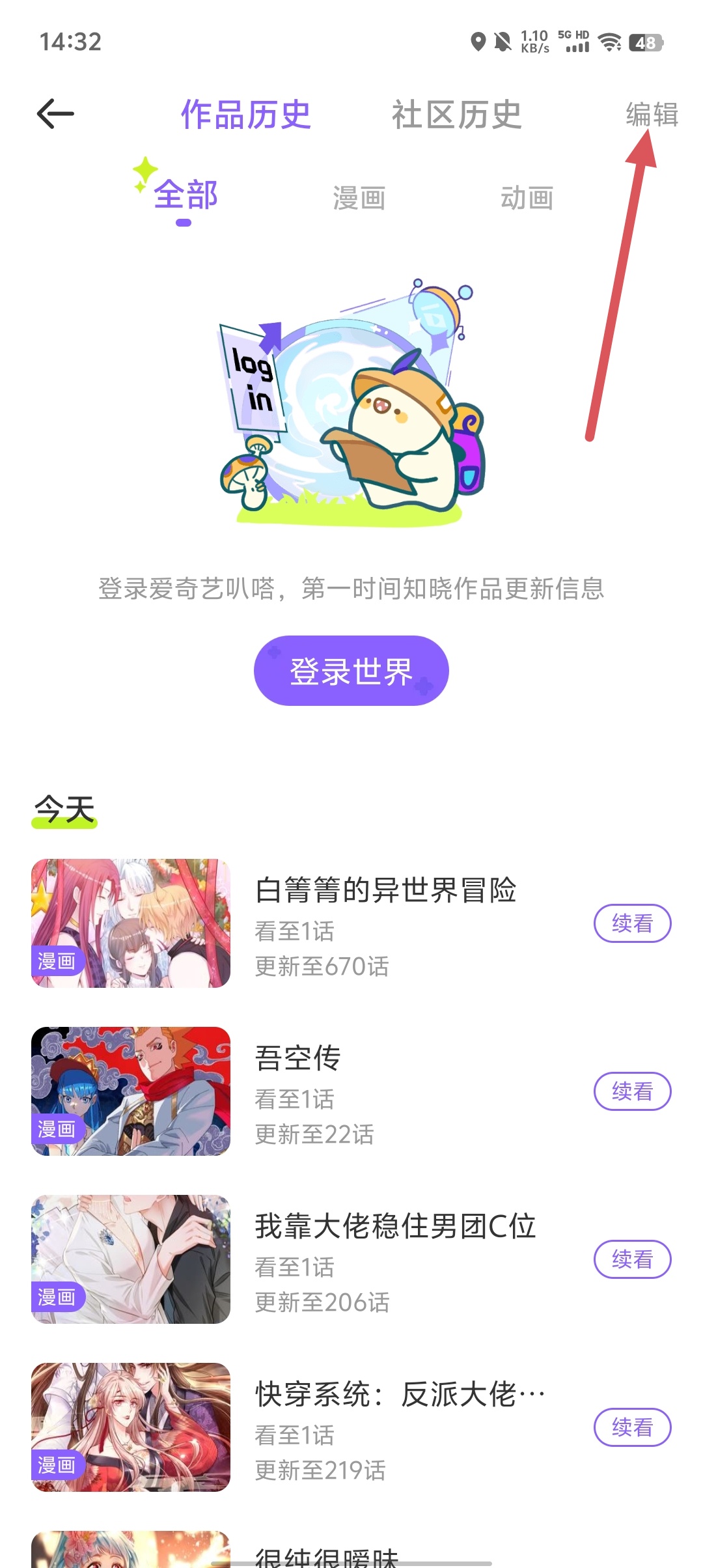Tap 续看 for 我靠大佬稳住男团C位

click(632, 1259)
